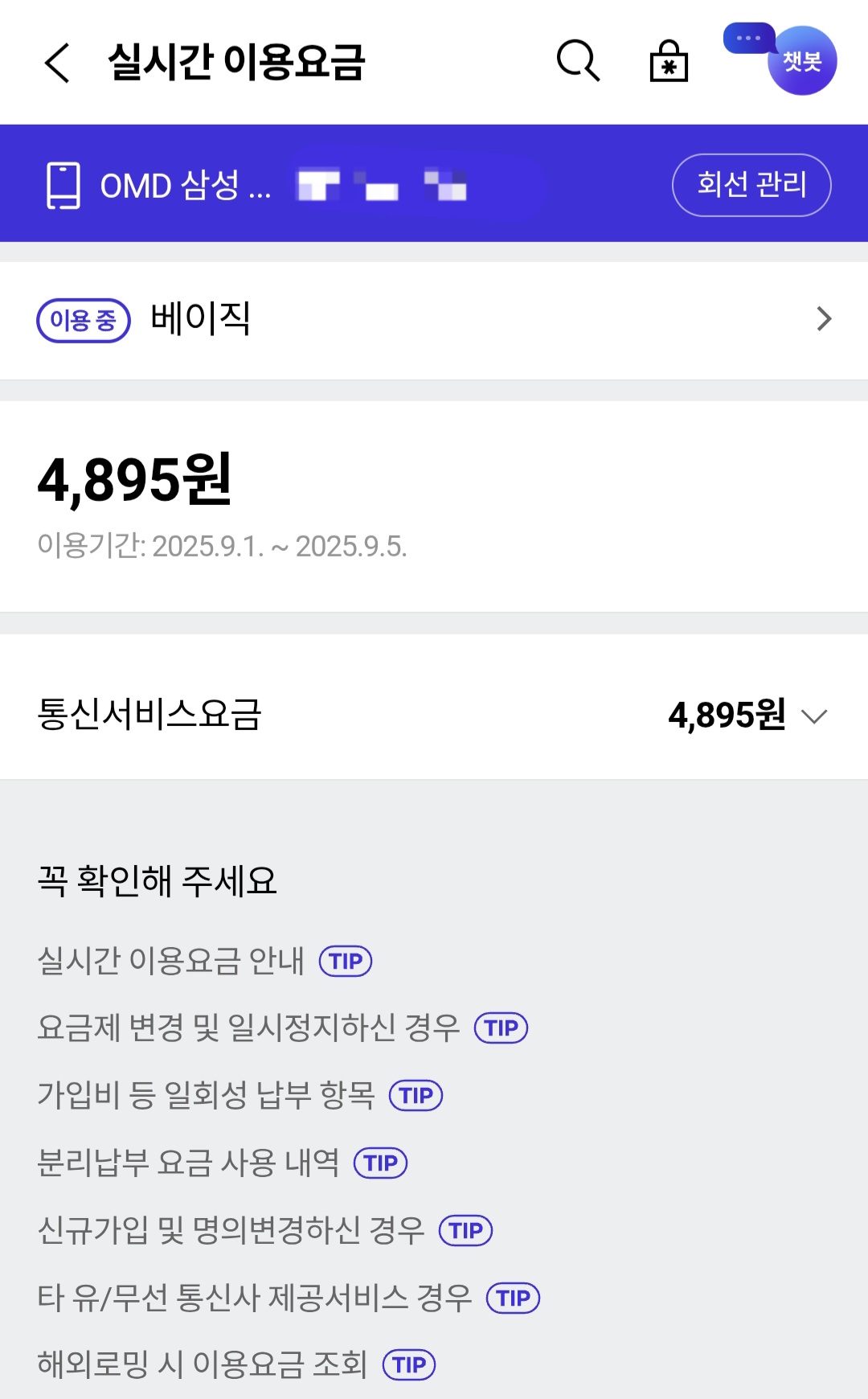The width and height of the screenshot is (868, 1399).
Task: Show TIP for 분리납부 요금 사용 내역
Action: coord(381,1163)
